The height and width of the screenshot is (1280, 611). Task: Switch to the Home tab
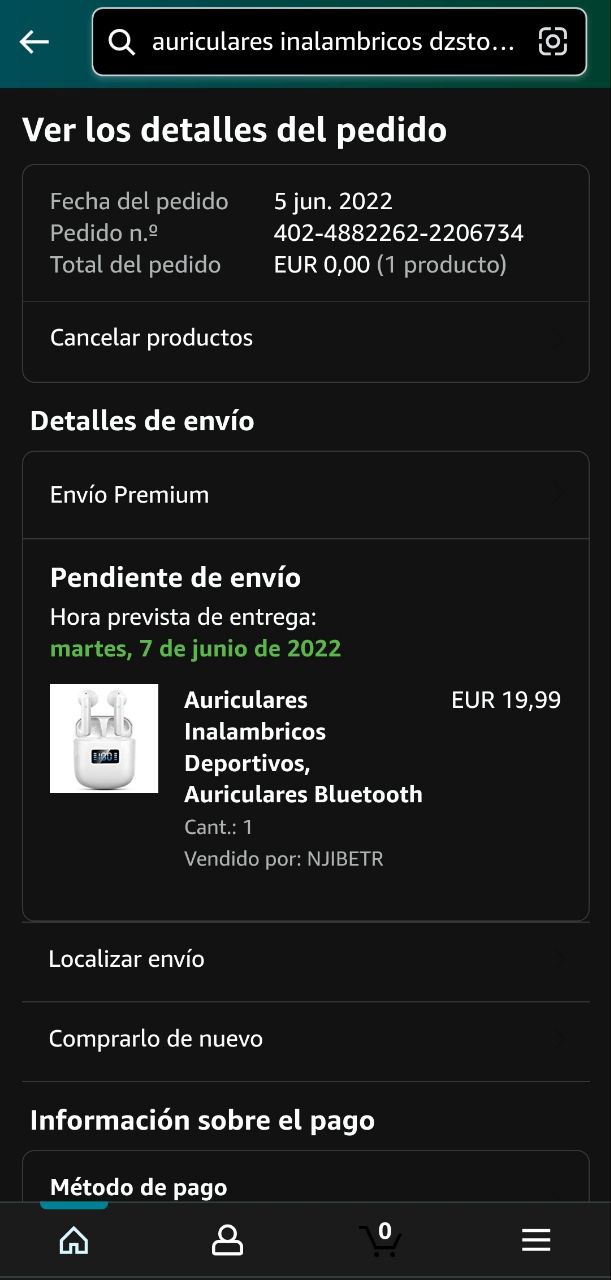(x=74, y=1241)
